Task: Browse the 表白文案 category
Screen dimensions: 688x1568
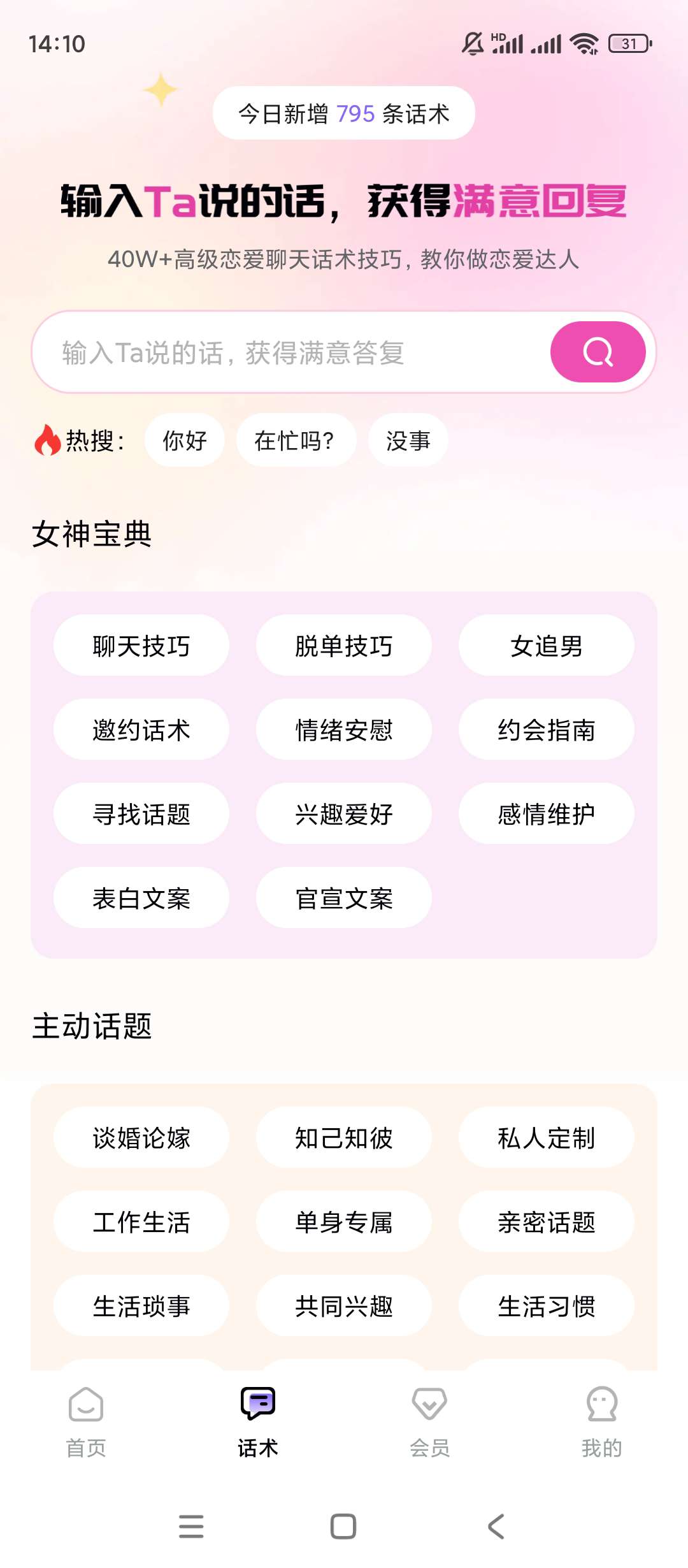Action: coord(141,898)
